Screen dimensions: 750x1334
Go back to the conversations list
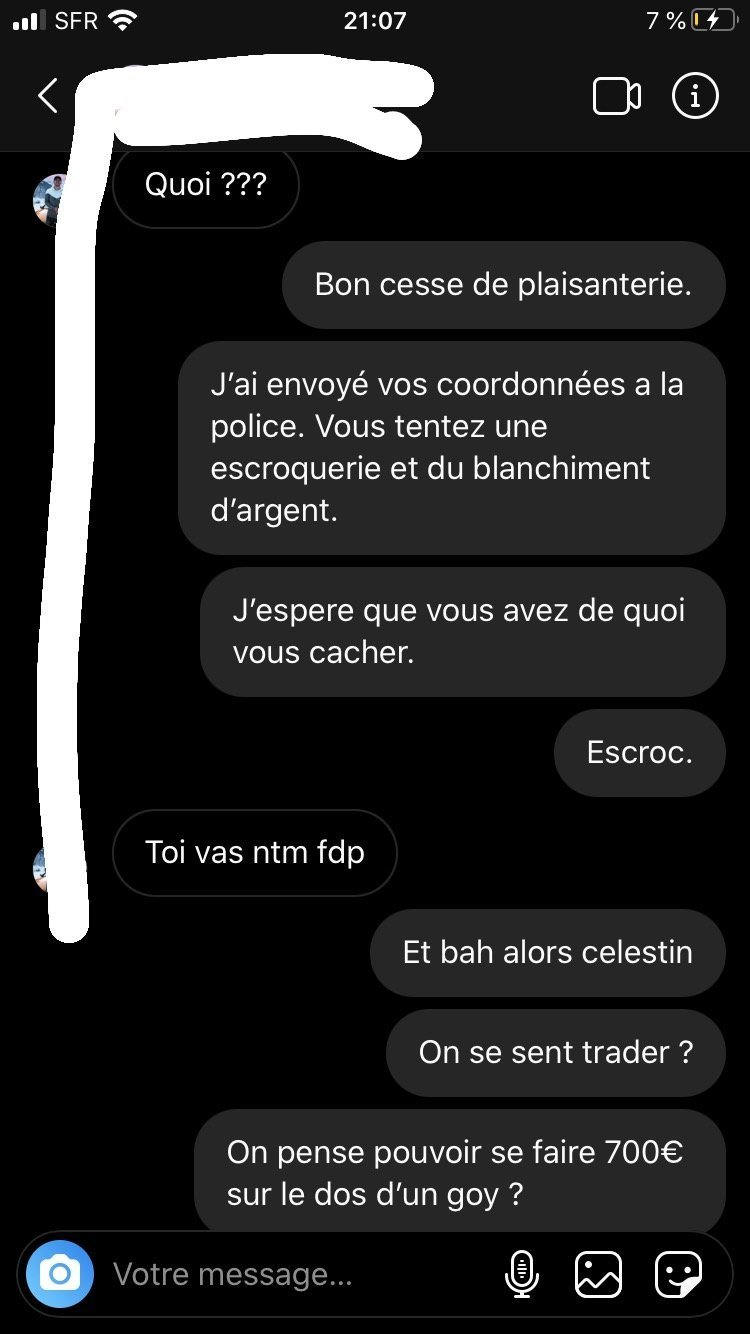coord(47,96)
